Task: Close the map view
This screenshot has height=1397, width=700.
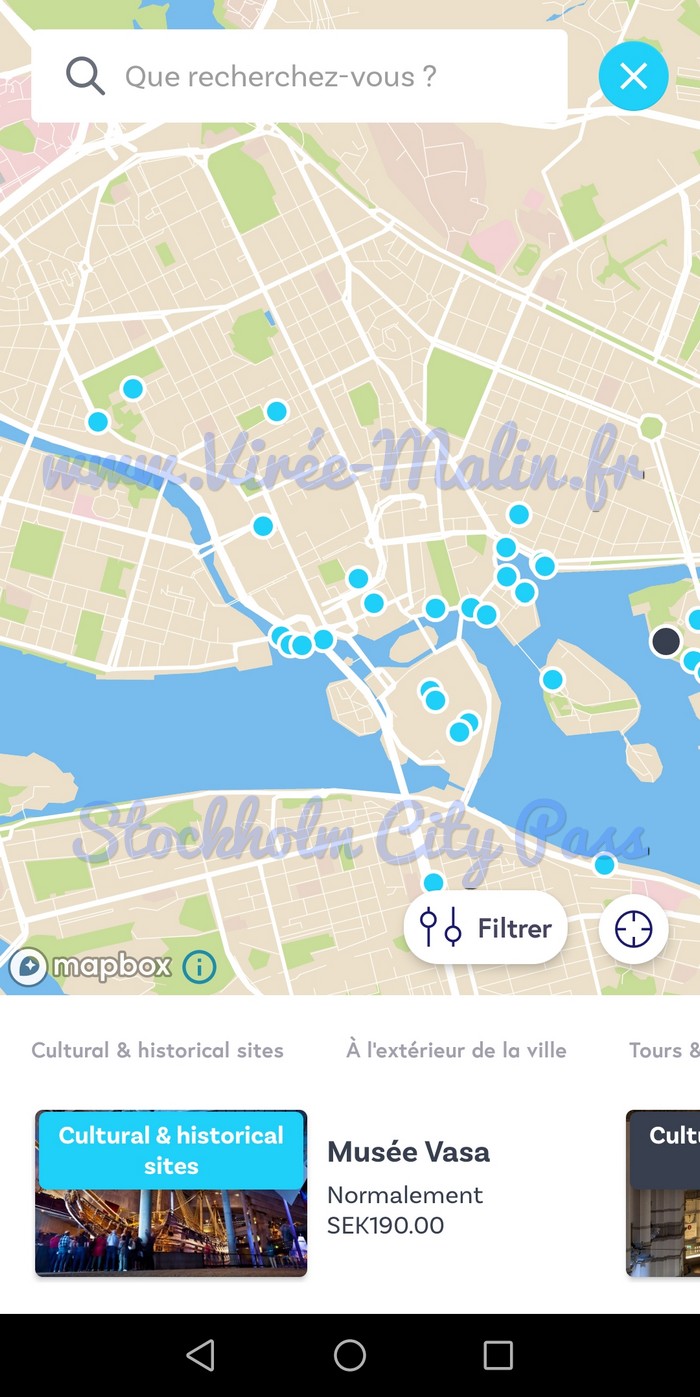Action: [x=633, y=76]
